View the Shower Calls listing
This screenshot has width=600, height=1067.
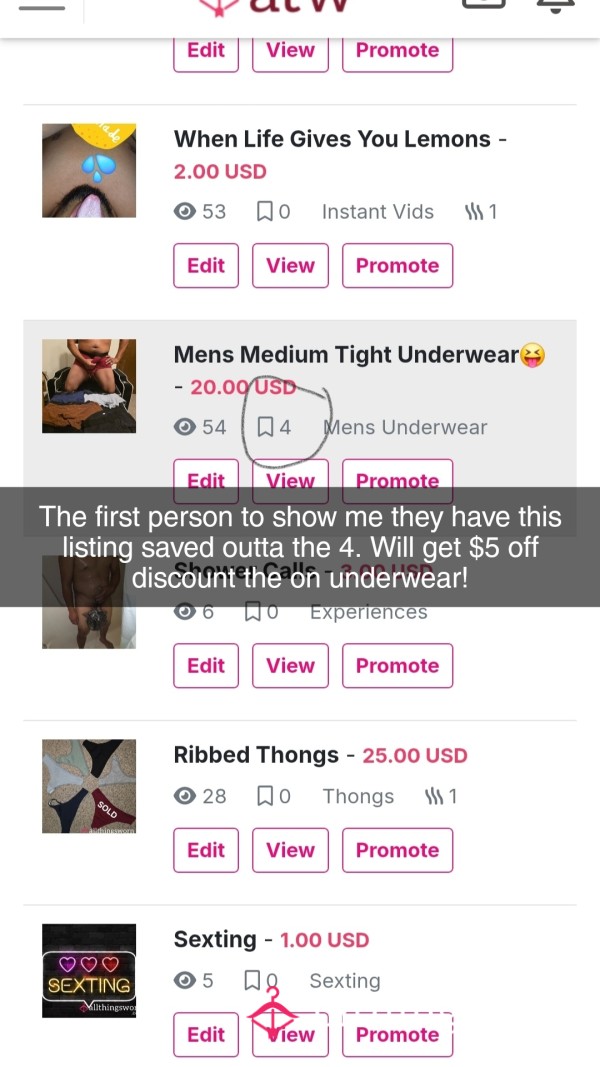290,666
